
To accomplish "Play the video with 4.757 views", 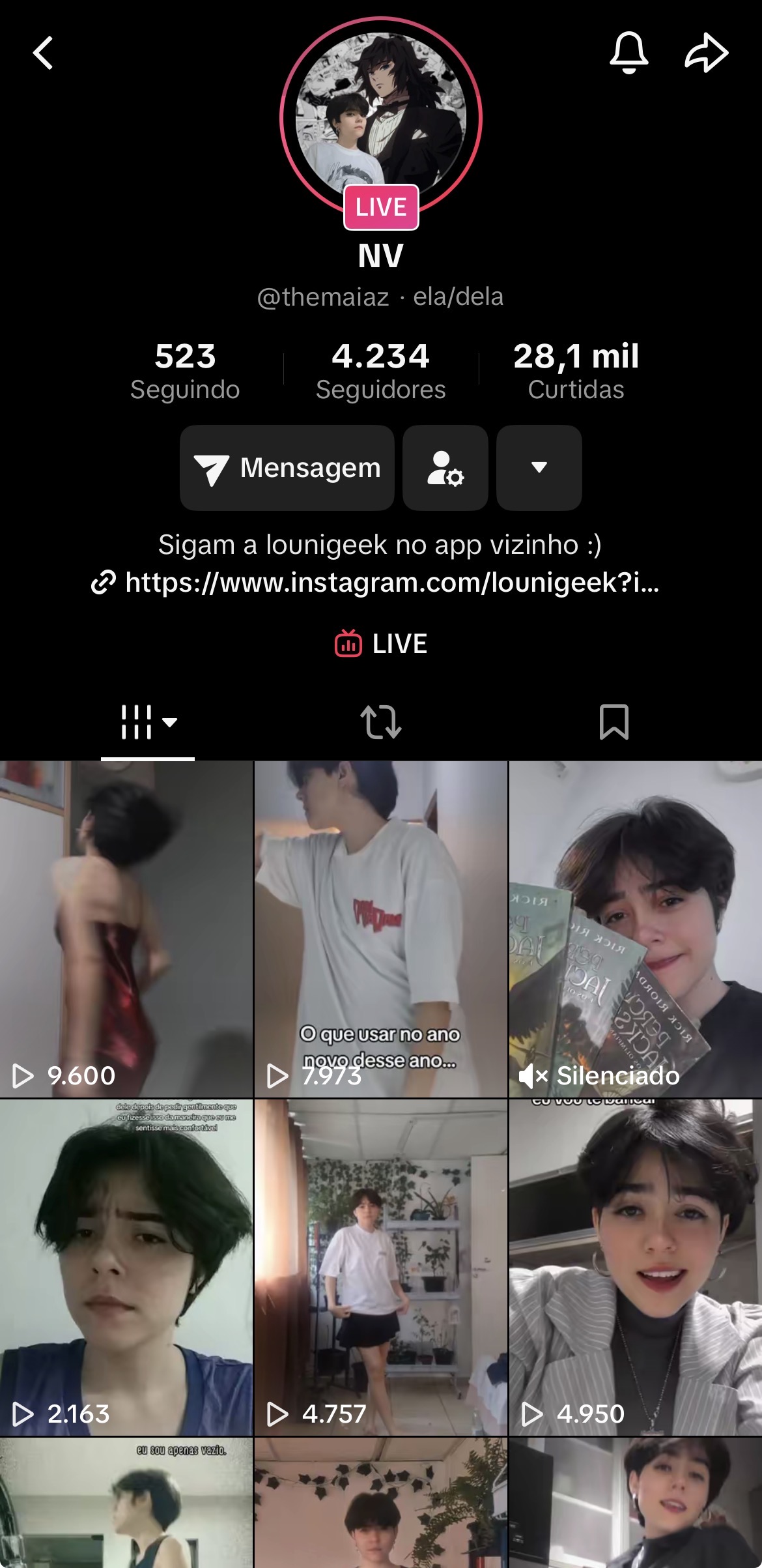I will [381, 1268].
